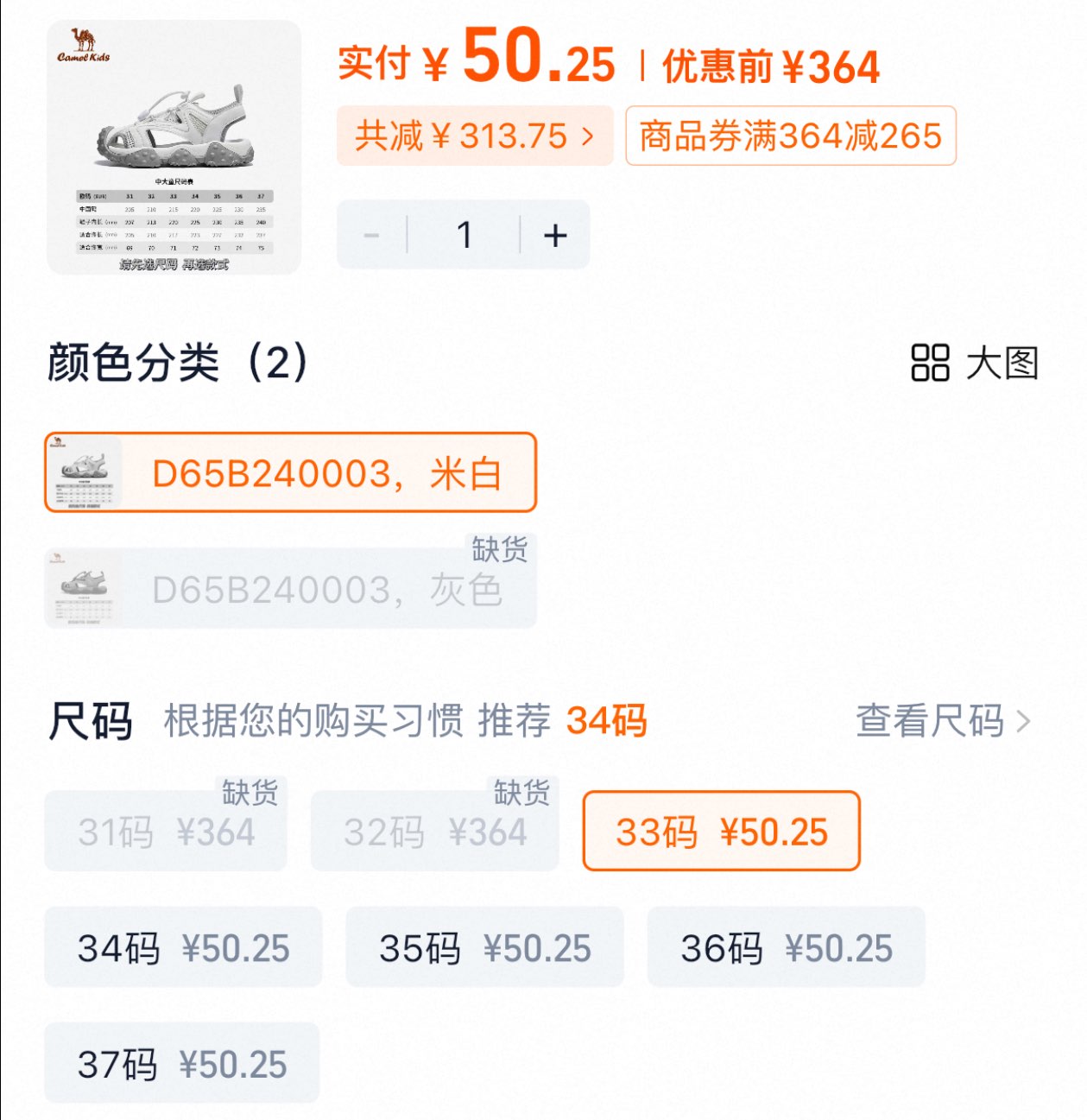The width and height of the screenshot is (1087, 1120).
Task: Open 查看尺码 size chart
Action: pyautogui.click(x=942, y=720)
